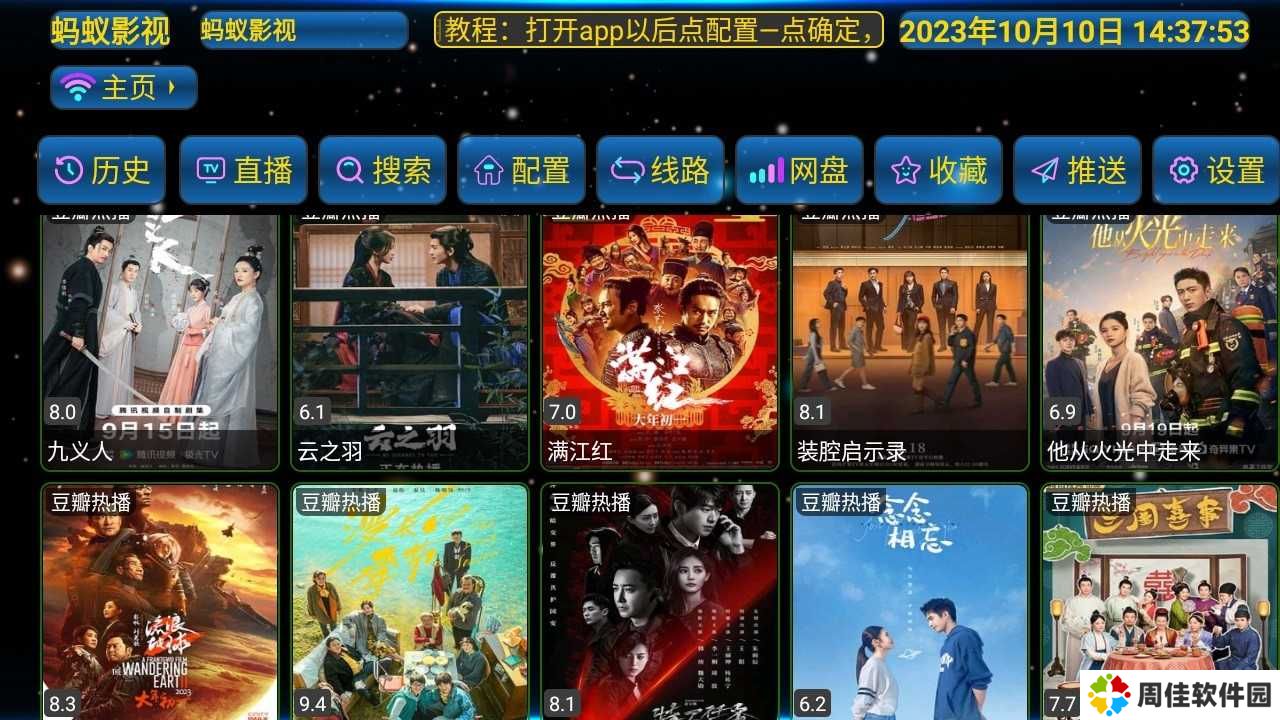The width and height of the screenshot is (1280, 720).
Task: Open the 九义人 poster card
Action: pos(160,340)
